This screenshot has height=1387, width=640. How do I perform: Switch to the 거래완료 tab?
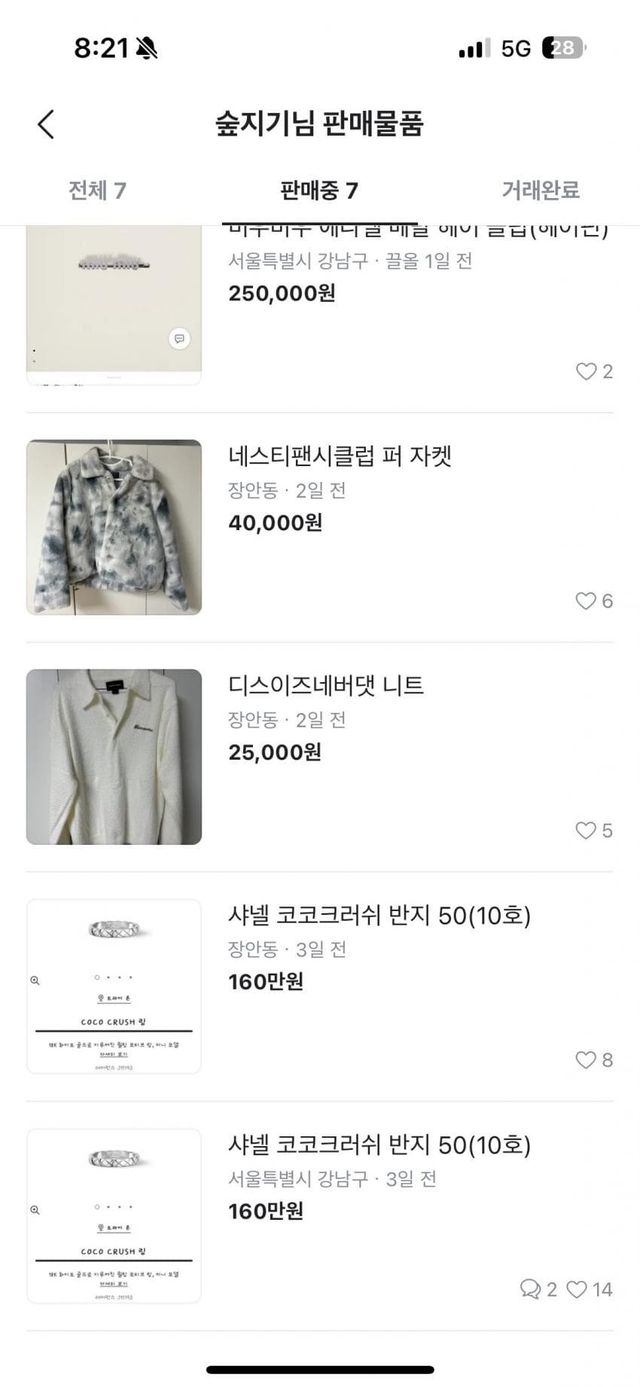[540, 190]
